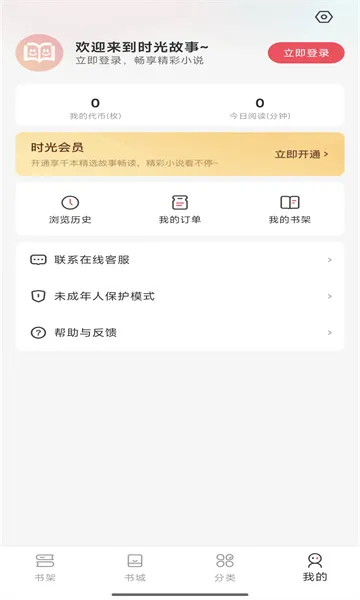Open 我的订单
360x600 pixels.
180,210
